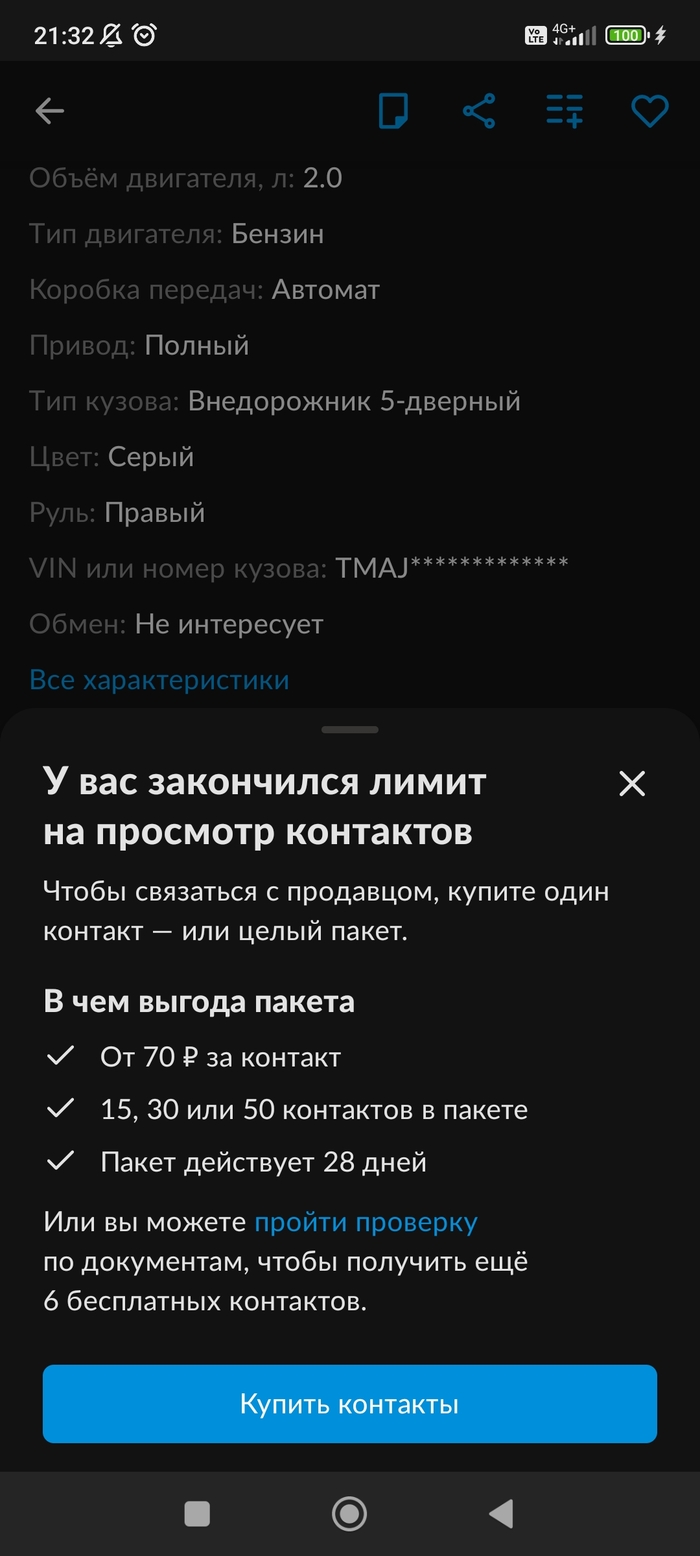Open recent apps via square button
Screen dimensions: 700x1556
pyautogui.click(x=197, y=1514)
